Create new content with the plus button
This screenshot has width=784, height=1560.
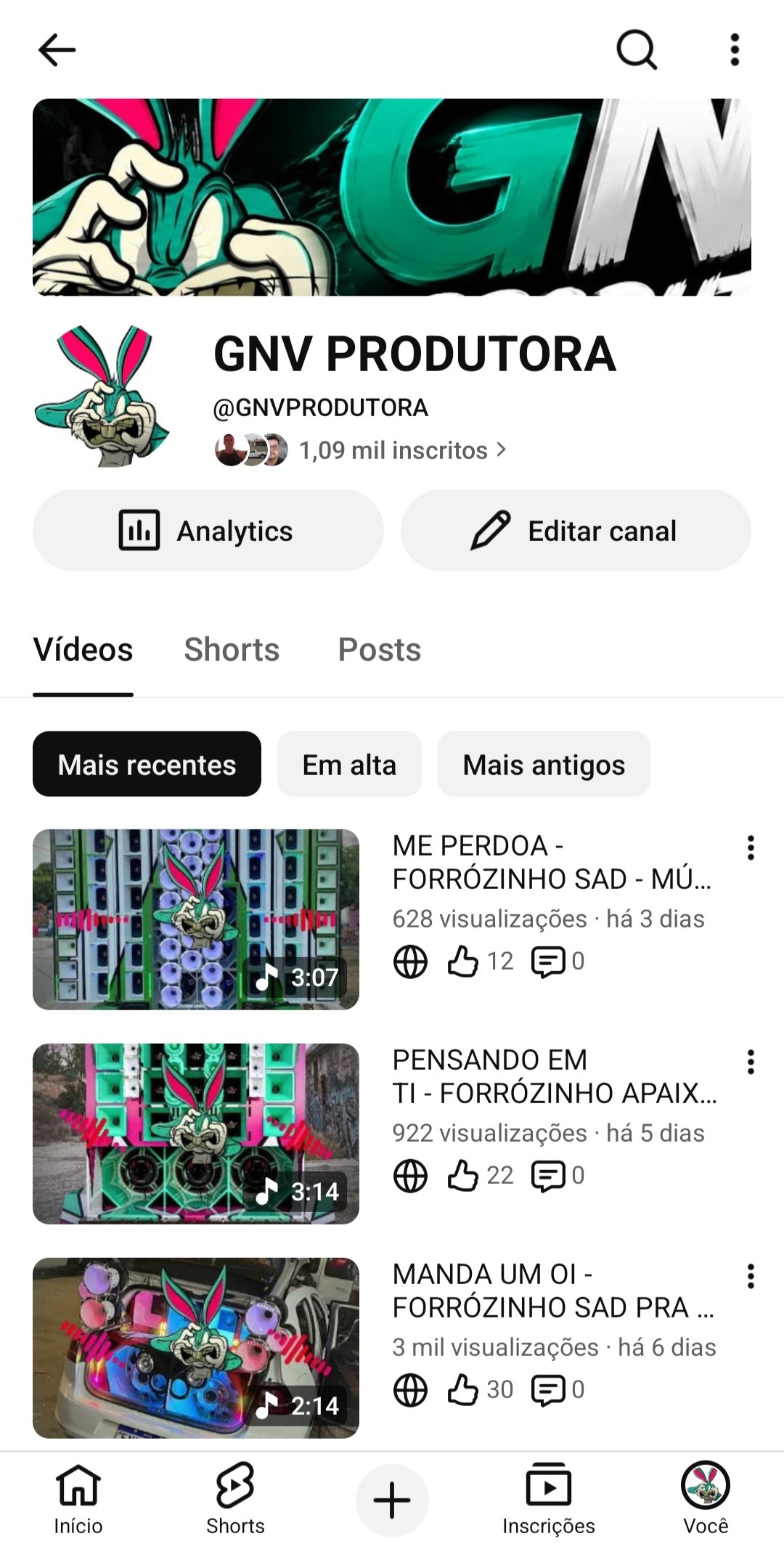pos(392,1500)
